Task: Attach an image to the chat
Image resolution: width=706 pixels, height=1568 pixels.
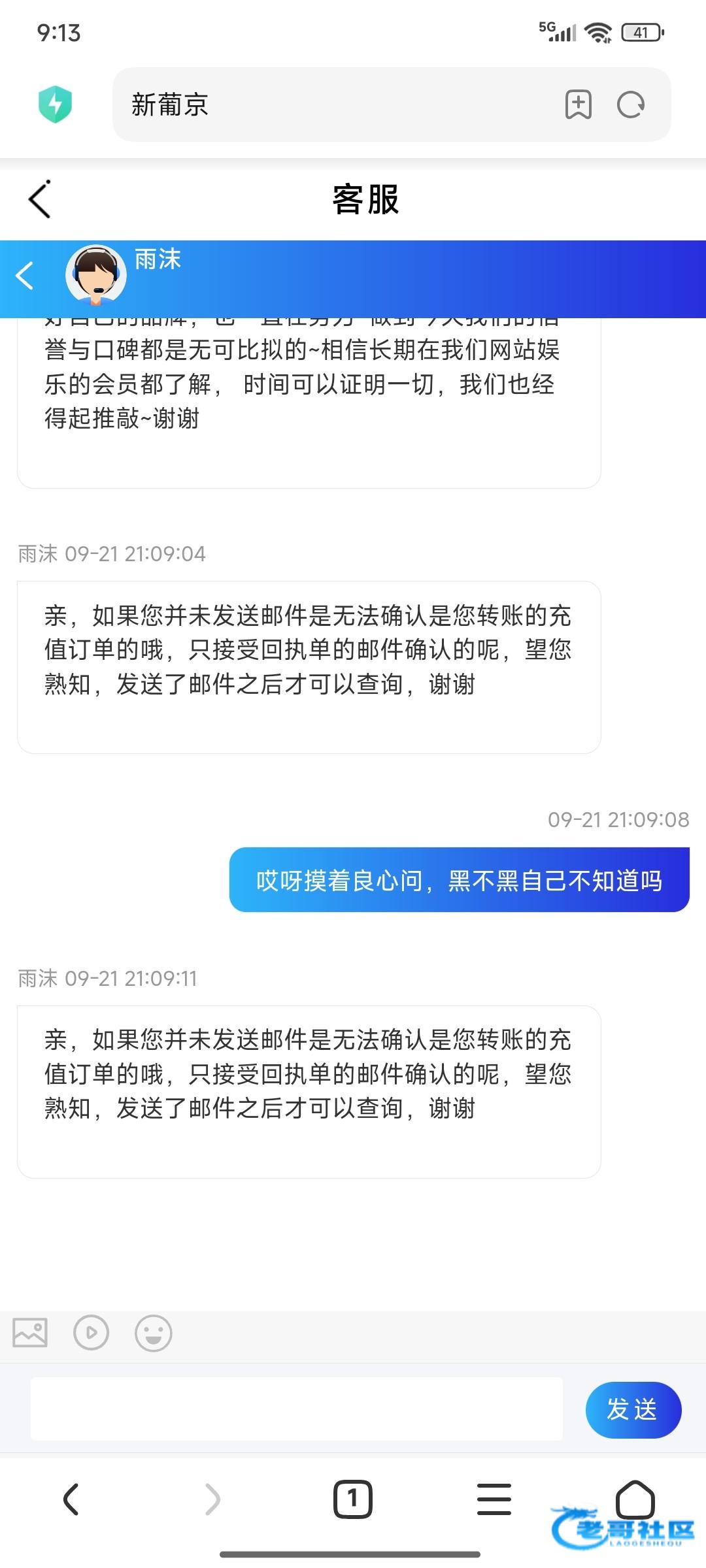Action: tap(30, 1333)
